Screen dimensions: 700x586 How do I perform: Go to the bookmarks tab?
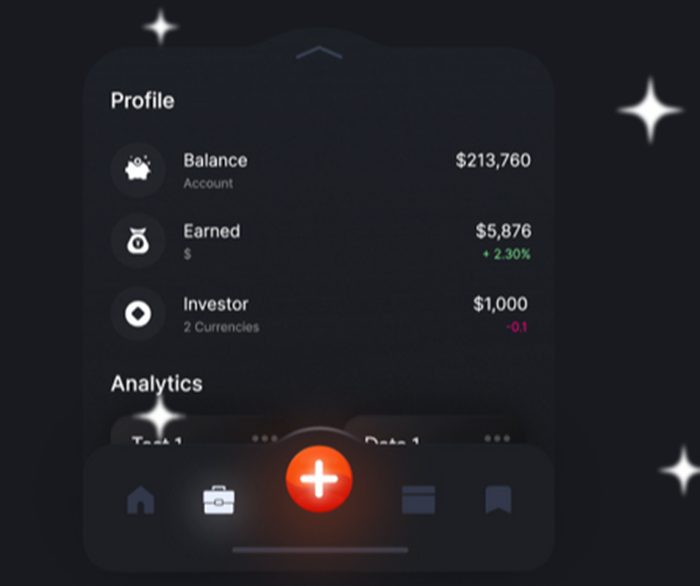point(498,499)
